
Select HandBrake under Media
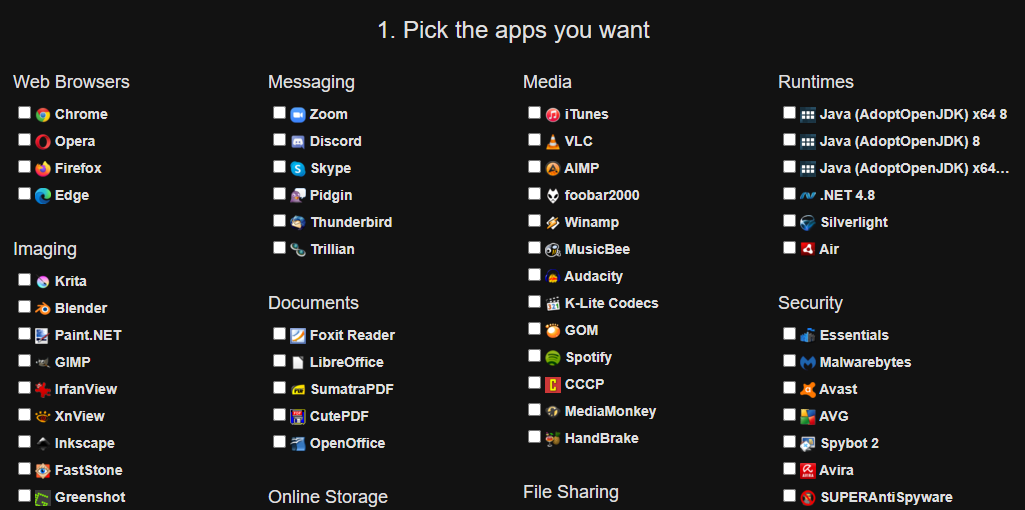click(x=534, y=437)
